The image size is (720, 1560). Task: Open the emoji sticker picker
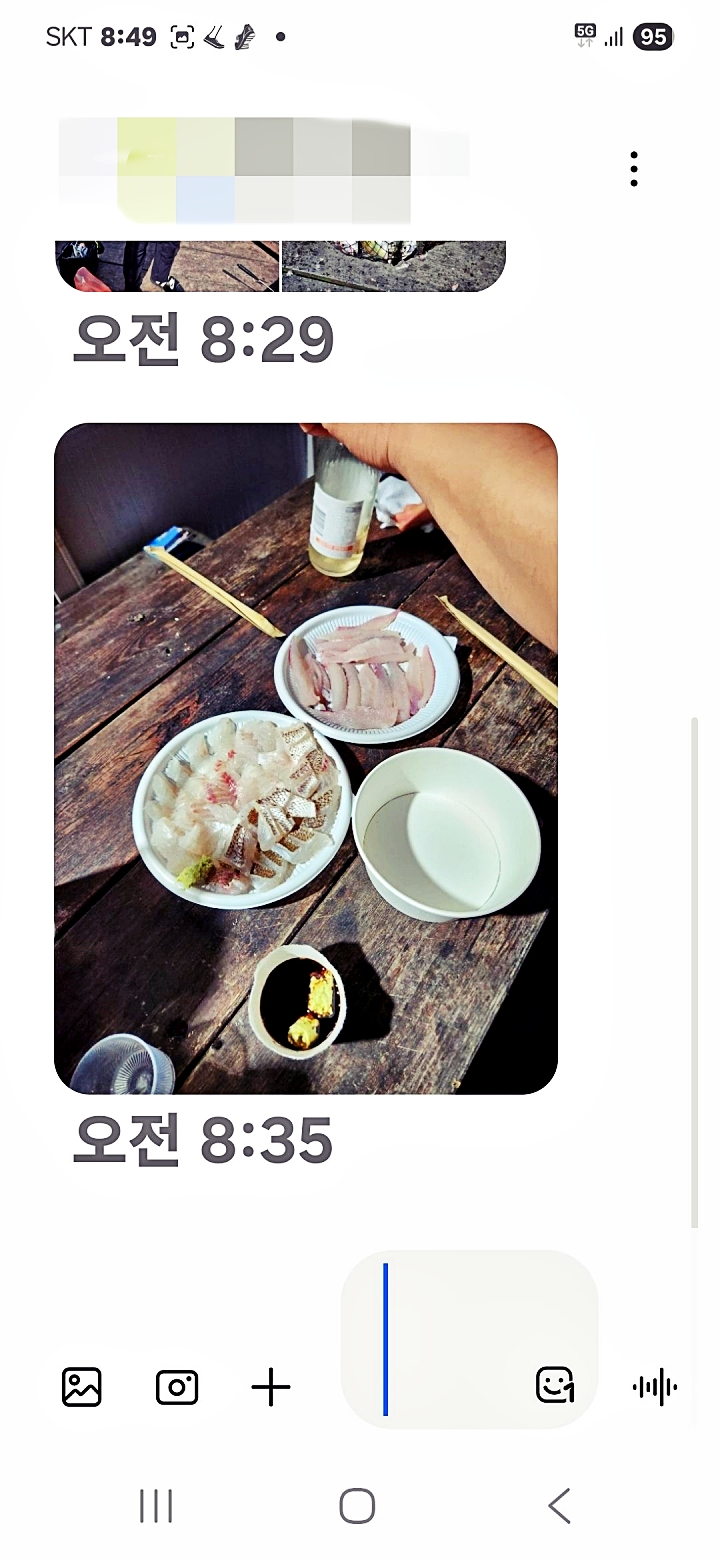pyautogui.click(x=555, y=1385)
